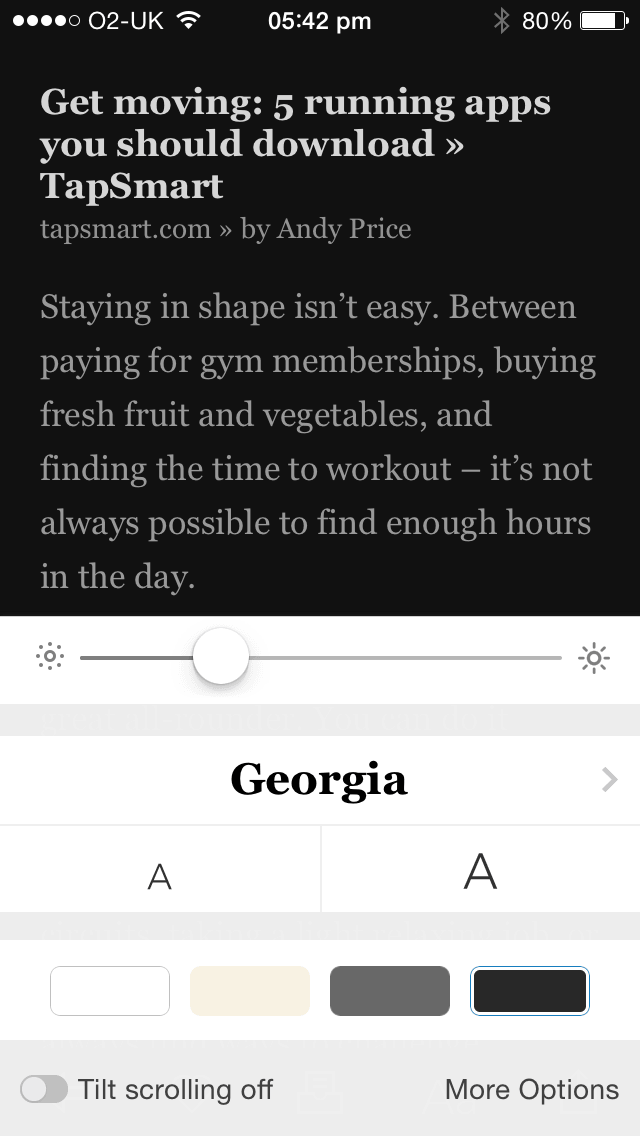The width and height of the screenshot is (640, 1136).
Task: Increase text size with large A
Action: coord(481,869)
